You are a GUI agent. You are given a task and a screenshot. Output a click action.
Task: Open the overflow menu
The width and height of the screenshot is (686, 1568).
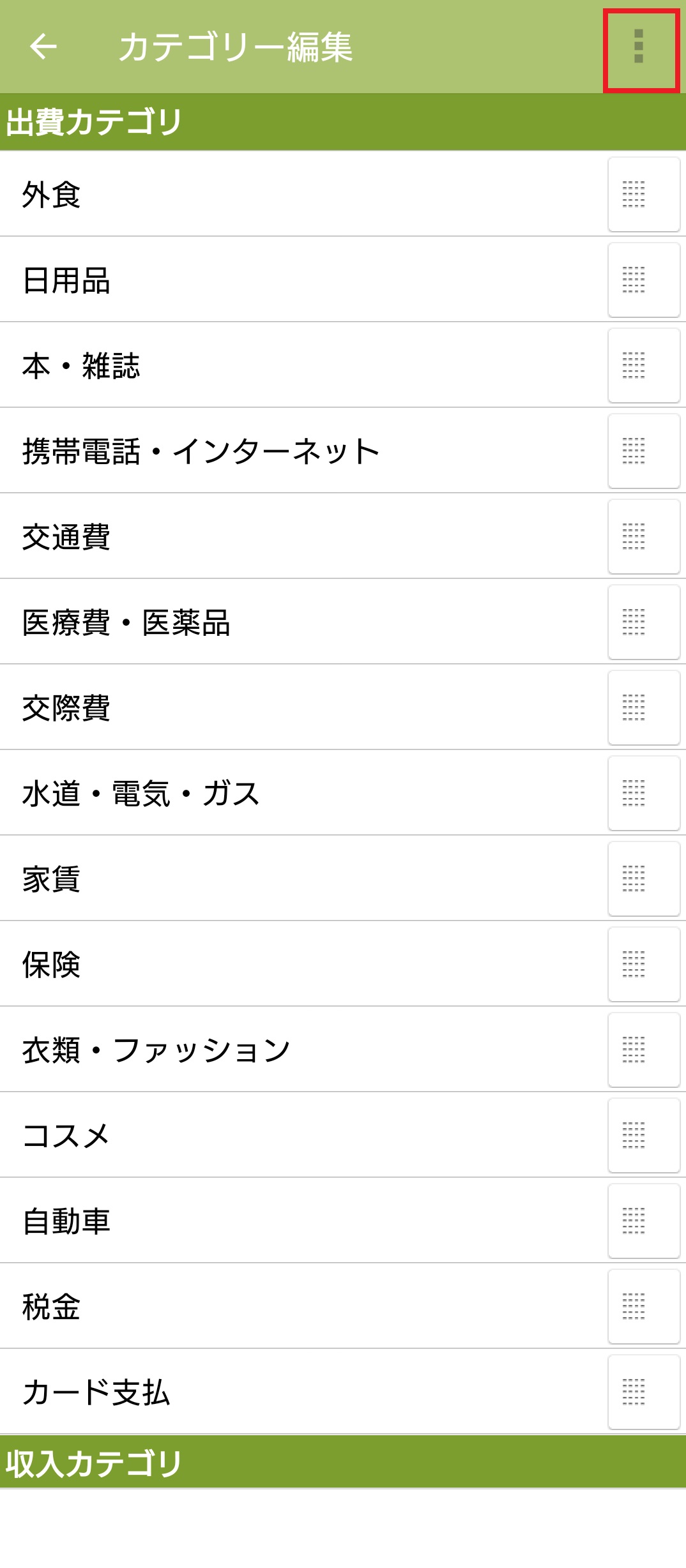tap(639, 47)
